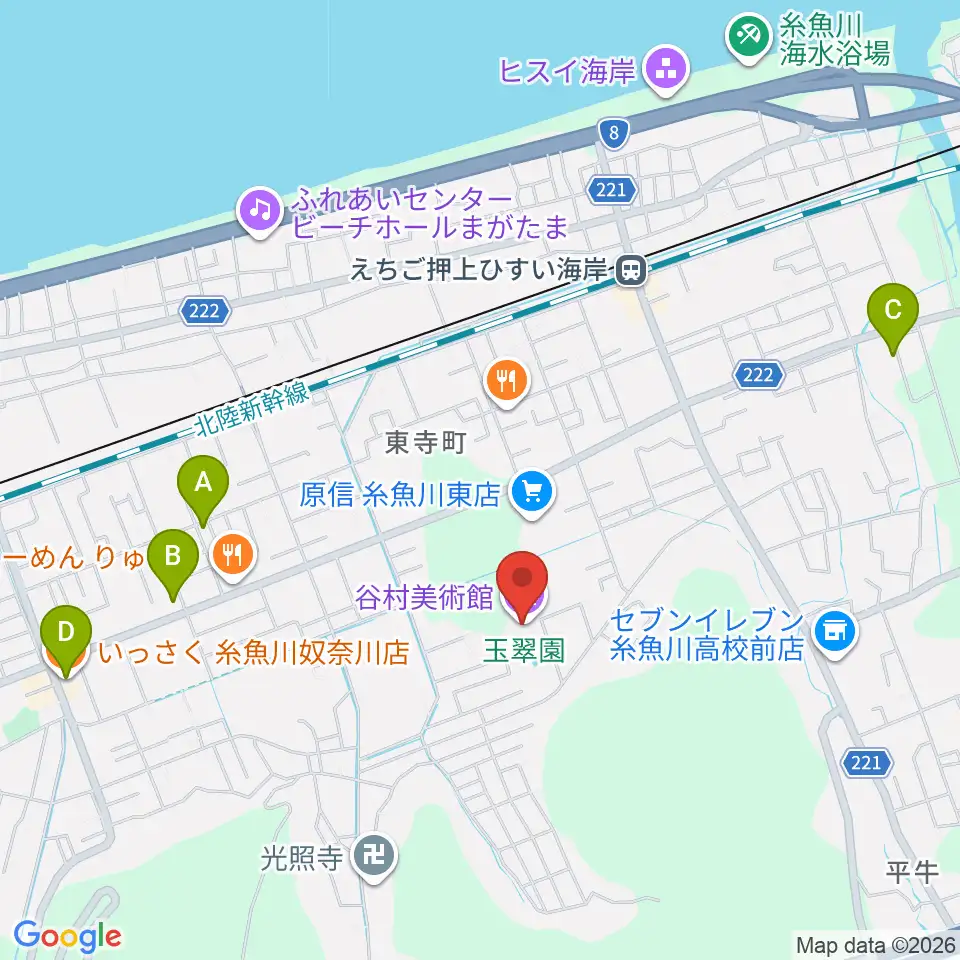Open 原信 糸魚川東店 shopping pin
Viewport: 960px width, 960px height.
(x=532, y=493)
